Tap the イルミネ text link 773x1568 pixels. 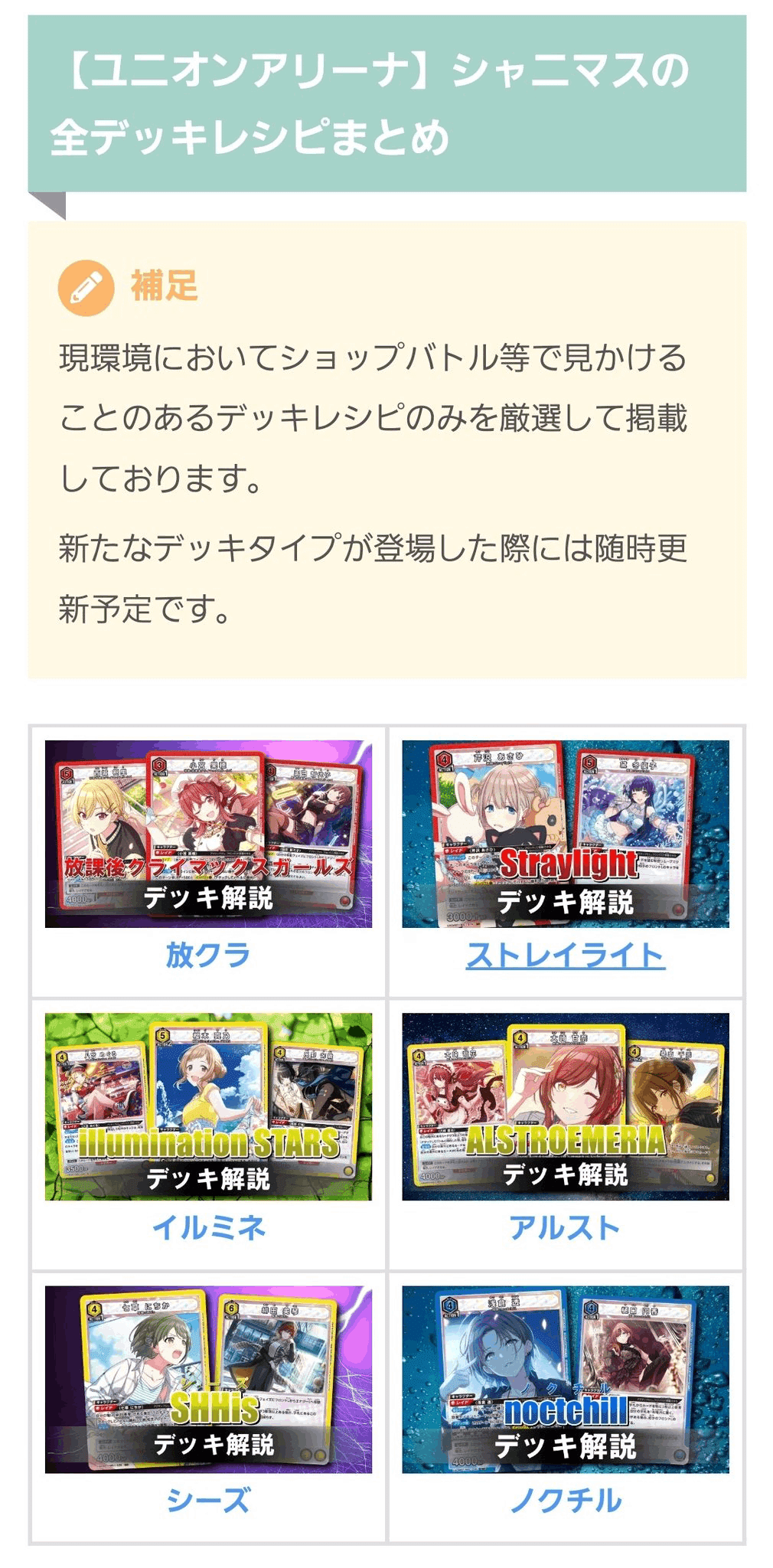(208, 1227)
